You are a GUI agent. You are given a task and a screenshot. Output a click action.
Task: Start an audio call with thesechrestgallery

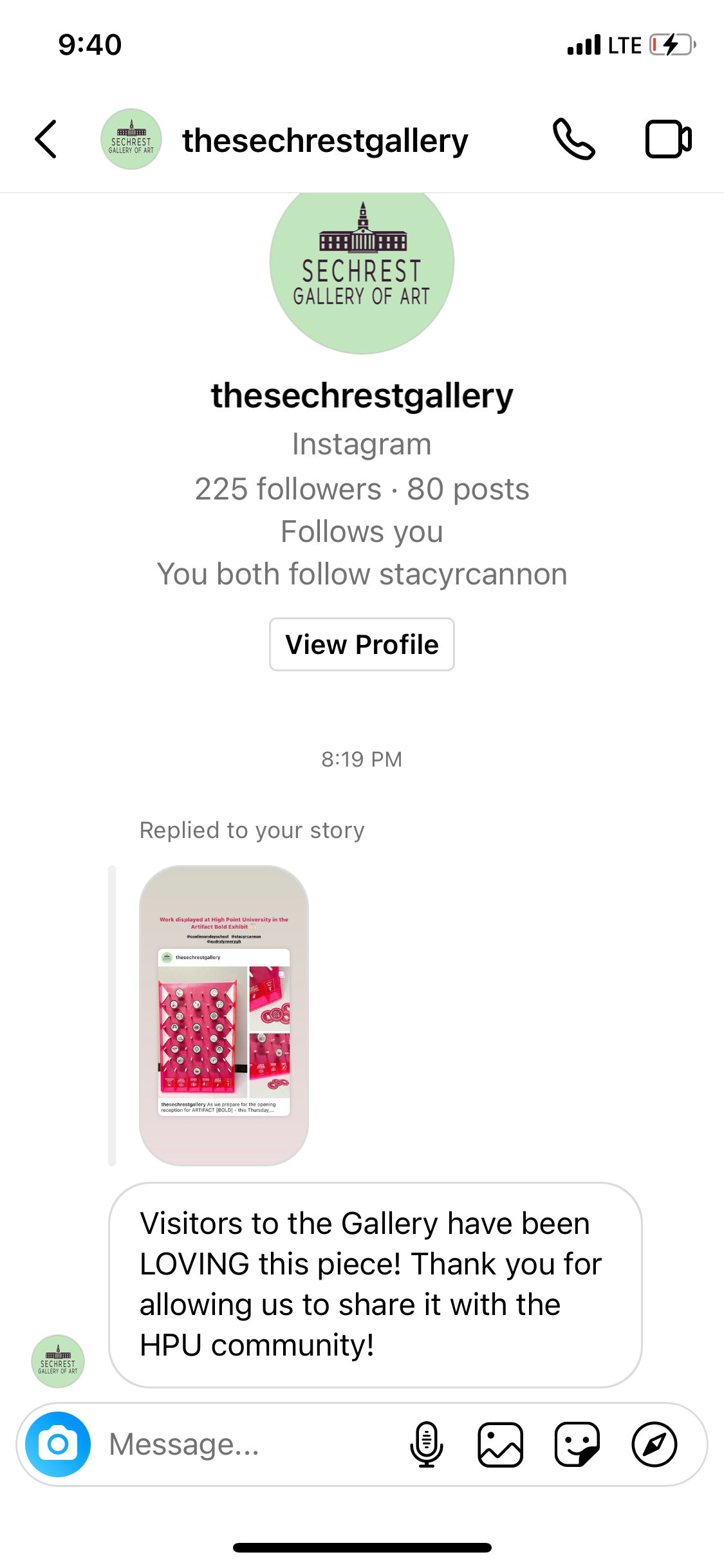573,139
